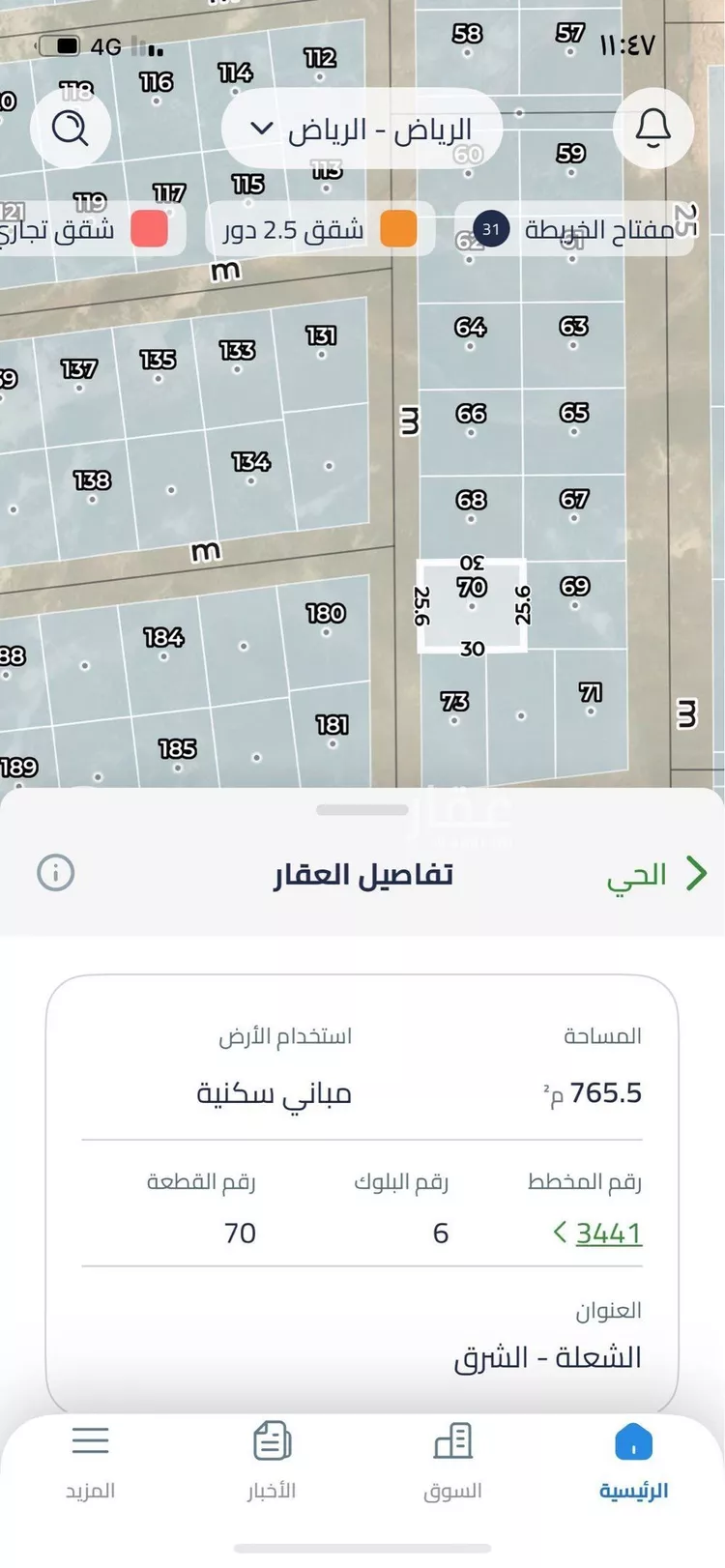The image size is (725, 1568).
Task: Tap the تفاصيل العقار panel title
Action: [362, 873]
